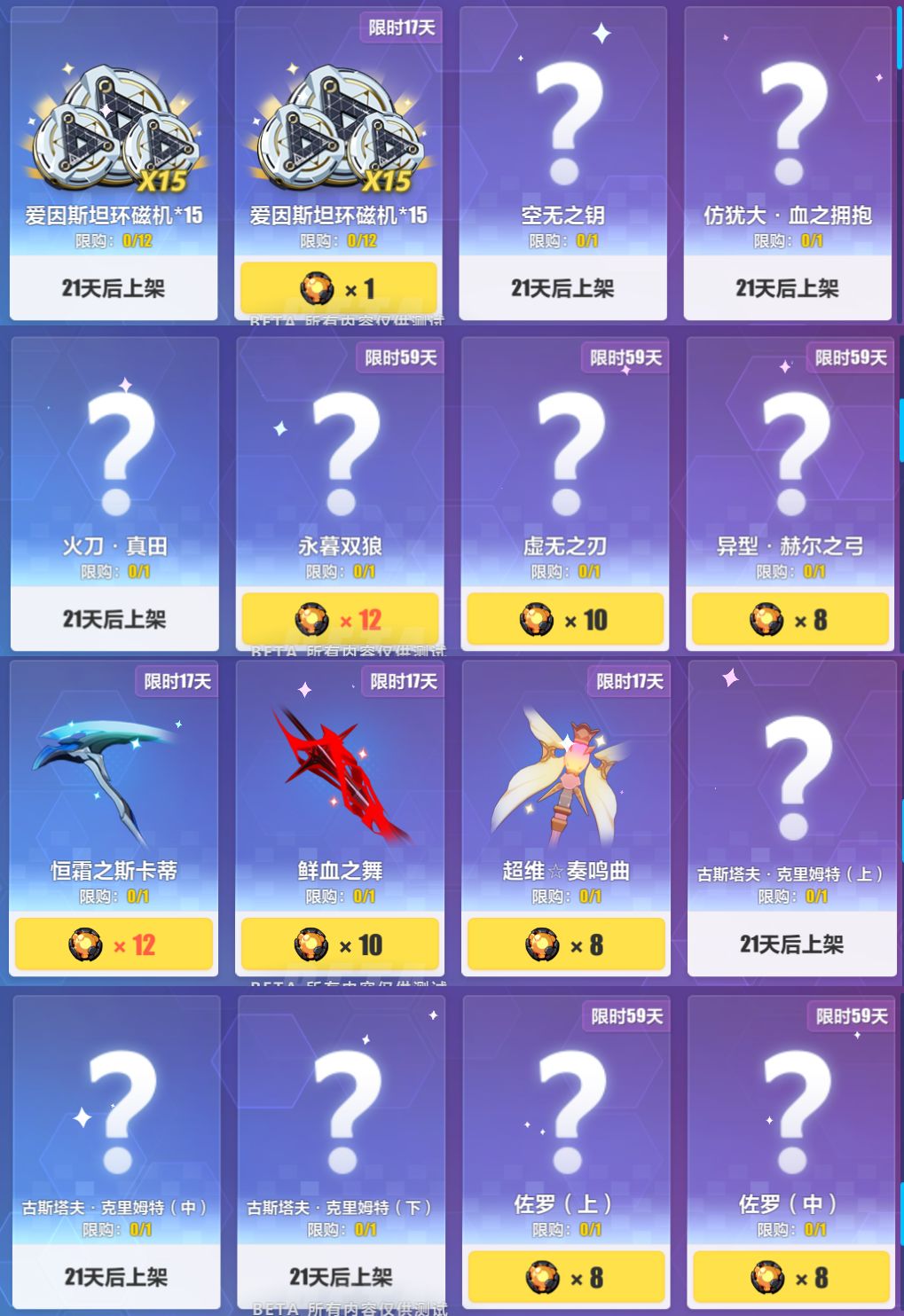Click the coin icon on 异型·赫尔之弓 button
904x1316 pixels.
[769, 619]
